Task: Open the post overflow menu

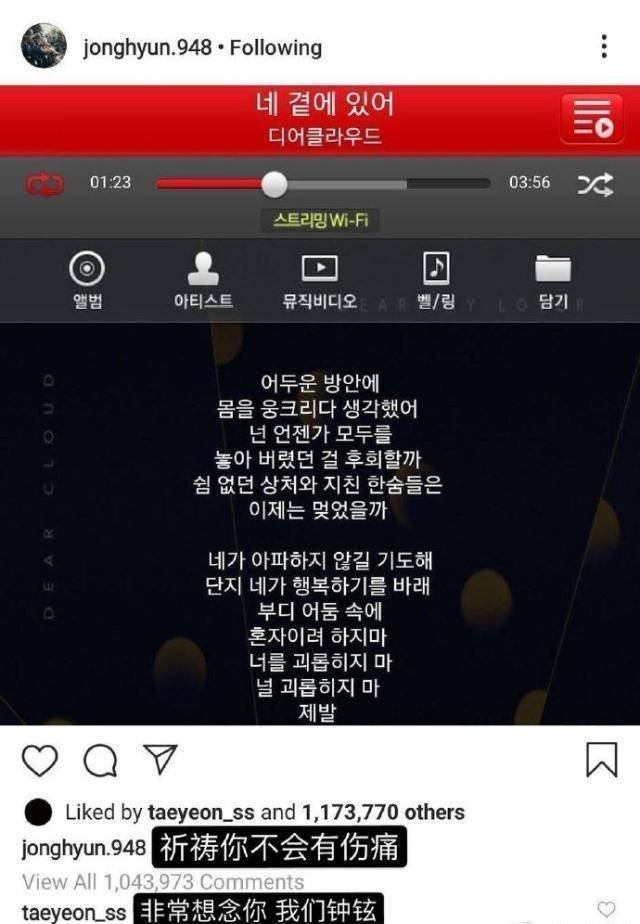Action: click(604, 46)
